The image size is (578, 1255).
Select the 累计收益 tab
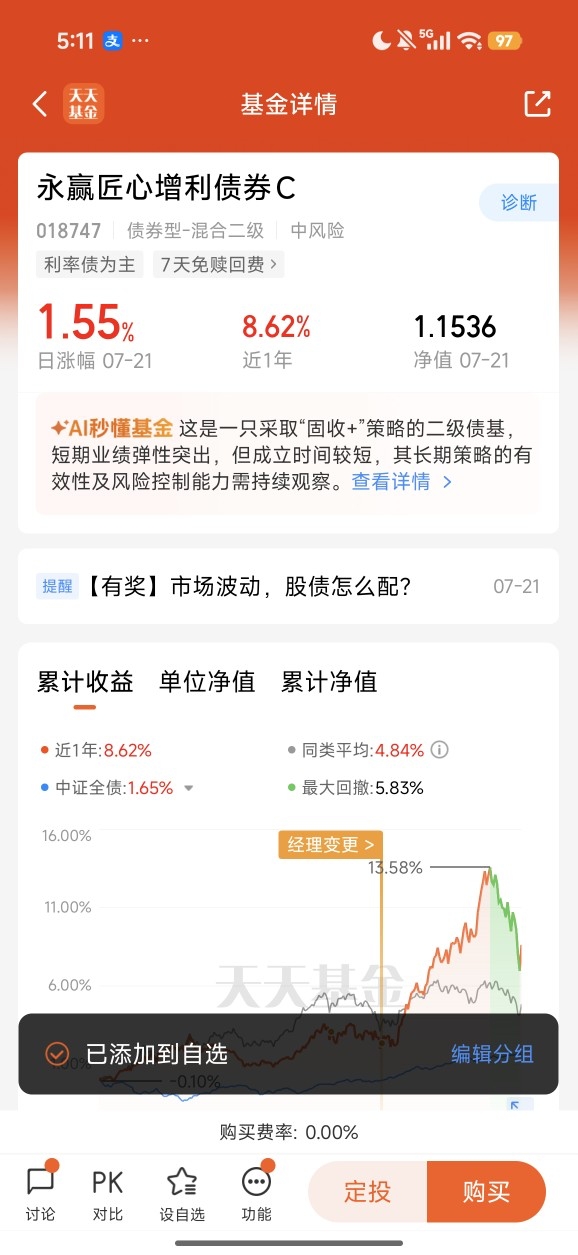tap(85, 682)
